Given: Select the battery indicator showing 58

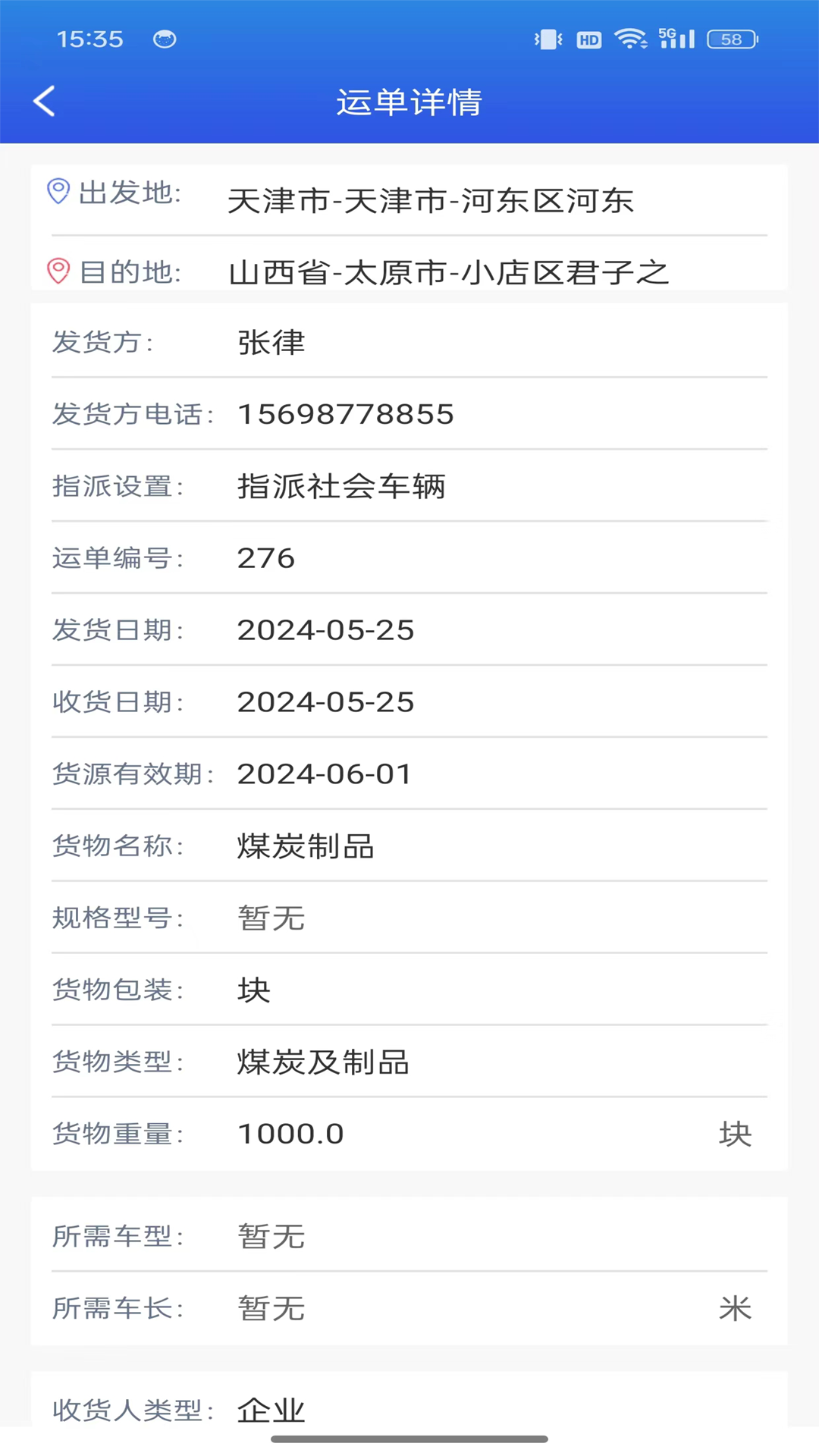Looking at the screenshot, I should 730,38.
